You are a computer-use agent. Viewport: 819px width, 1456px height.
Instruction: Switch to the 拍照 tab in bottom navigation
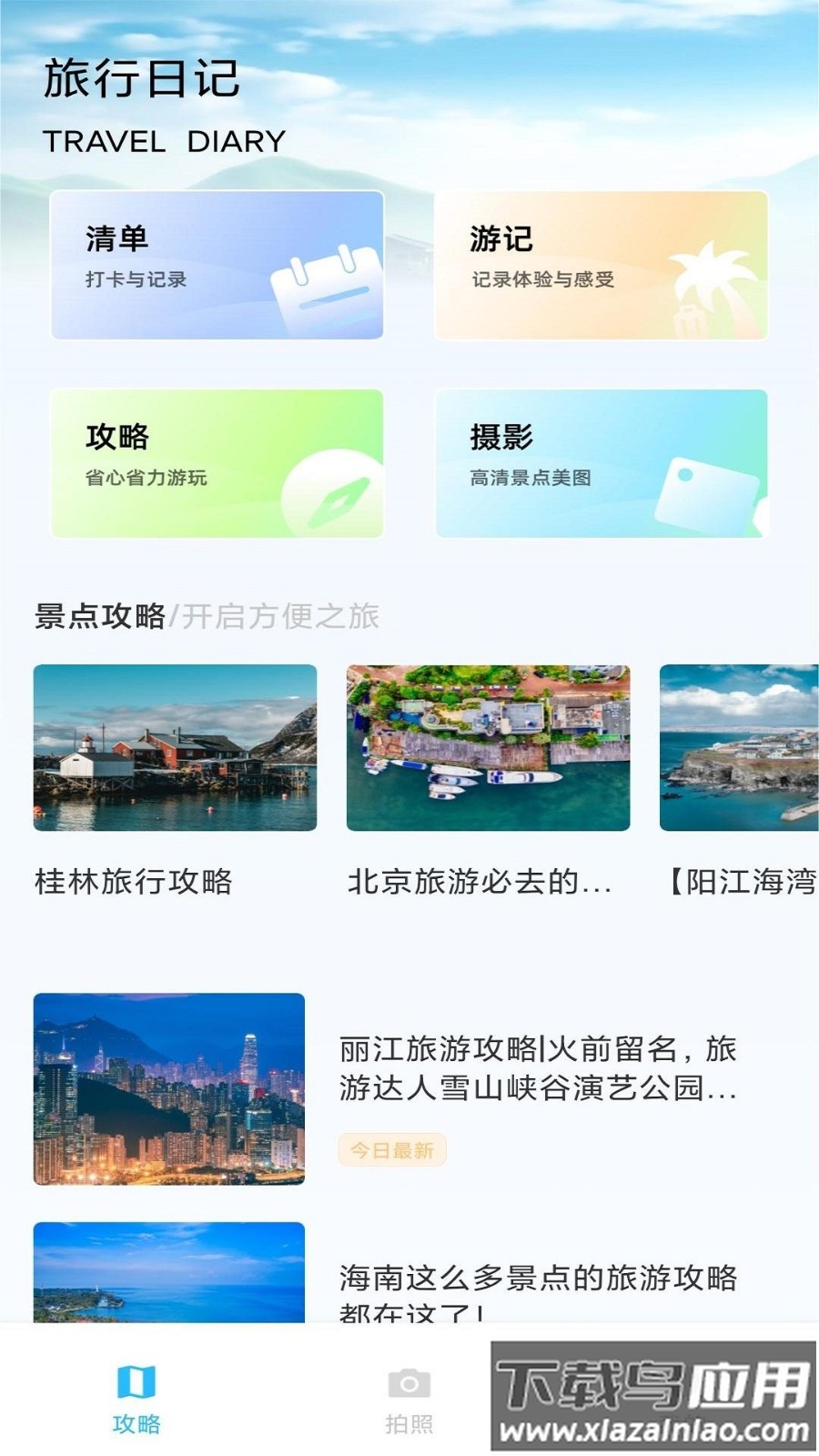click(x=409, y=1401)
